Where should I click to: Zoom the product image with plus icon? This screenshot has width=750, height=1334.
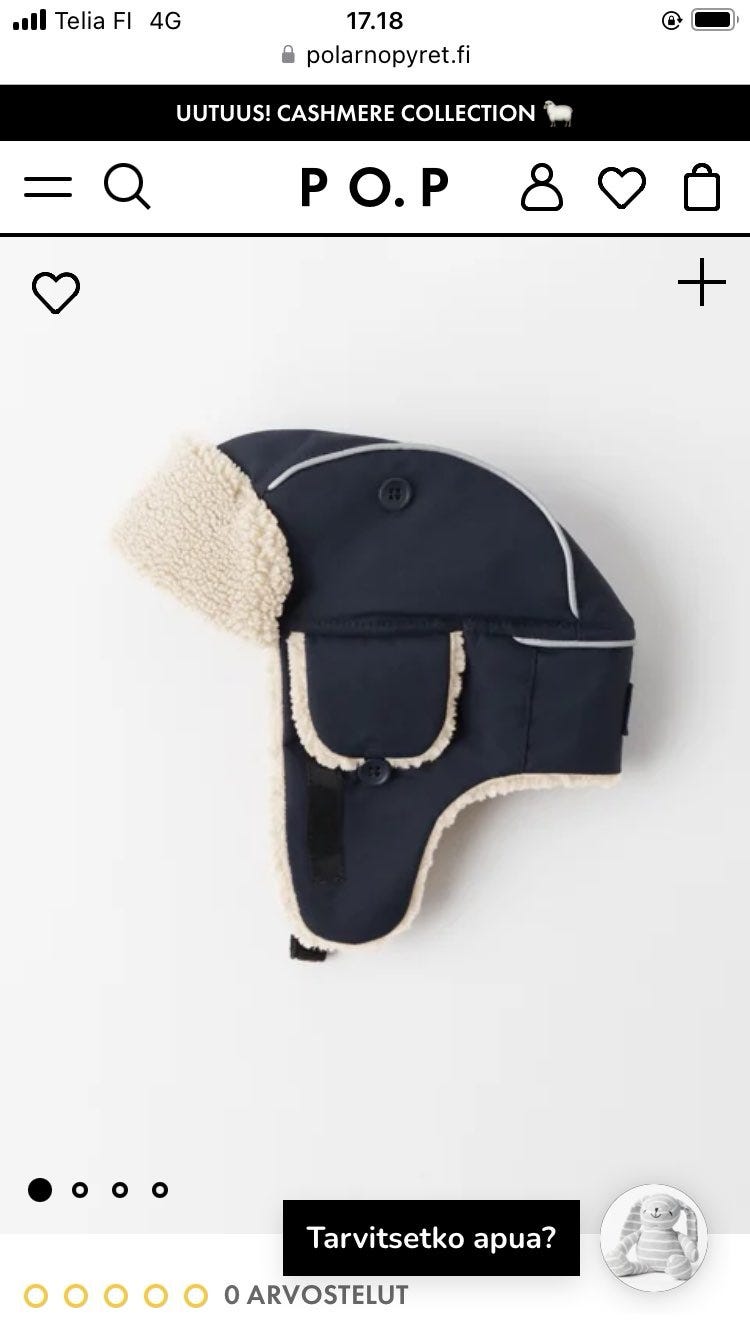(x=702, y=283)
